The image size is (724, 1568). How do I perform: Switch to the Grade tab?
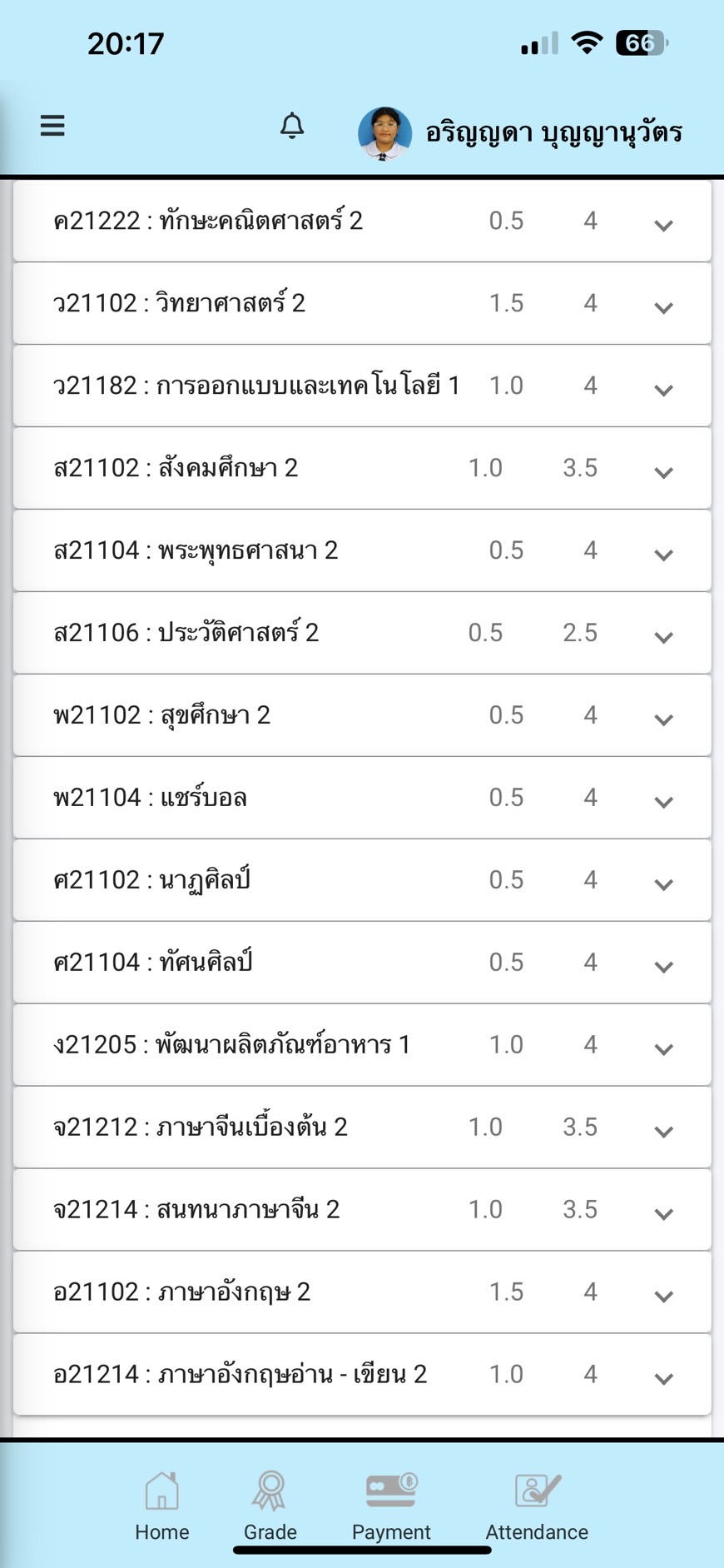coord(270,1506)
